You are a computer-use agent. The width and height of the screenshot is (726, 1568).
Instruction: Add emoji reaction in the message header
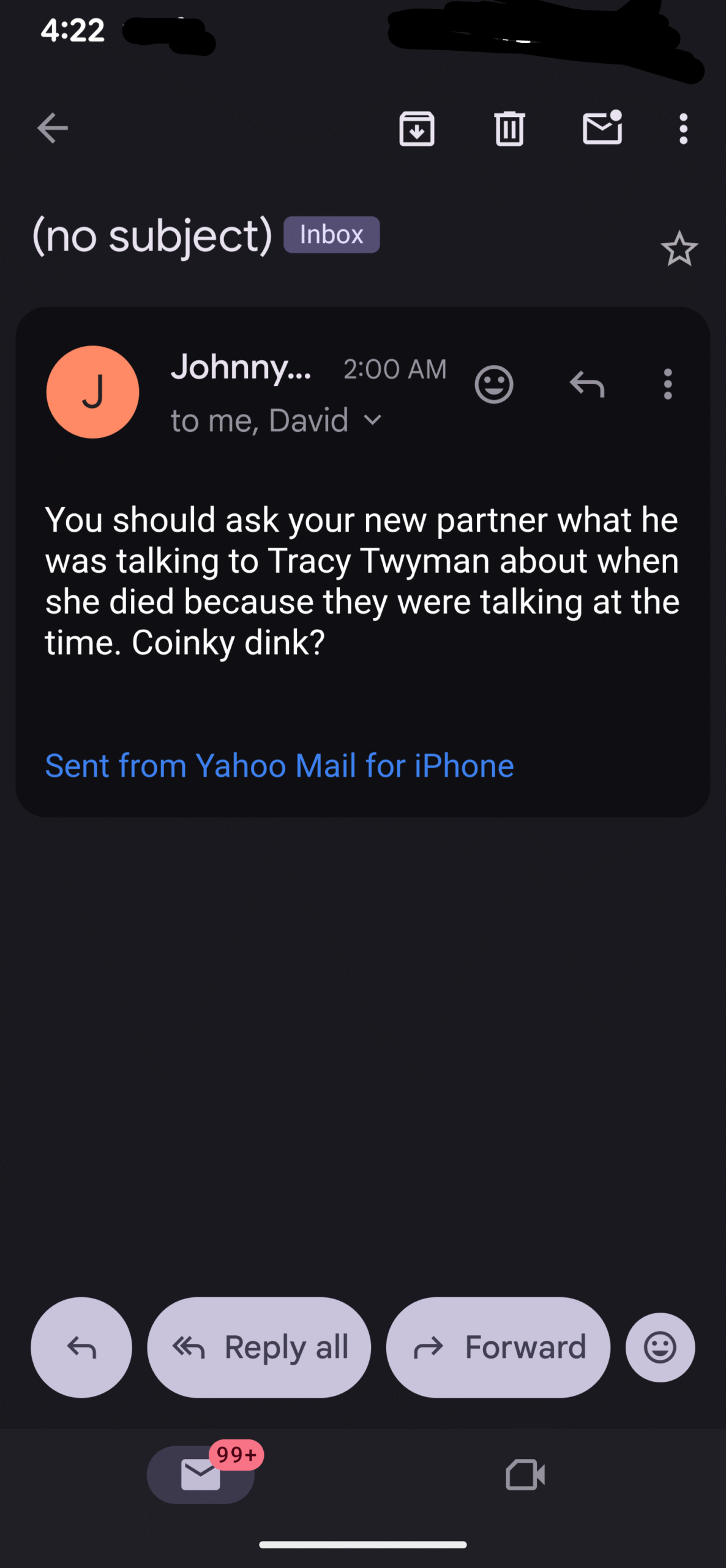click(493, 385)
